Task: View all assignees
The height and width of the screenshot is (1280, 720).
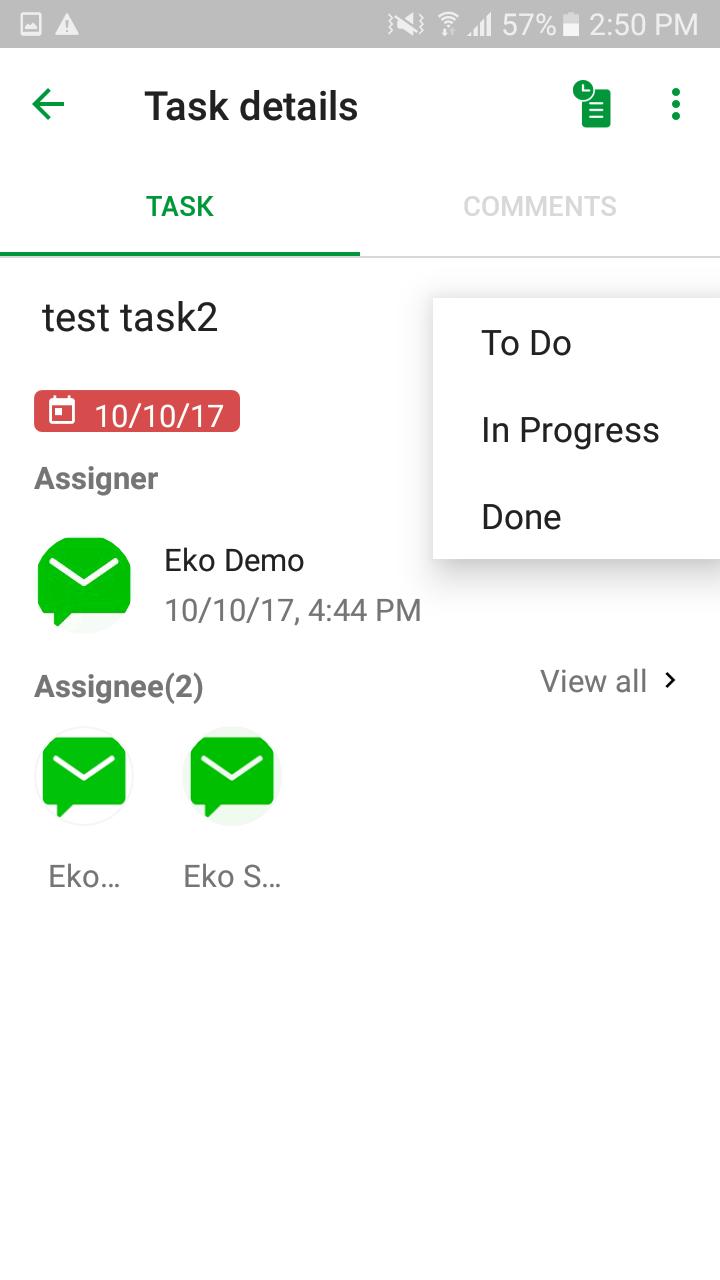Action: (609, 681)
